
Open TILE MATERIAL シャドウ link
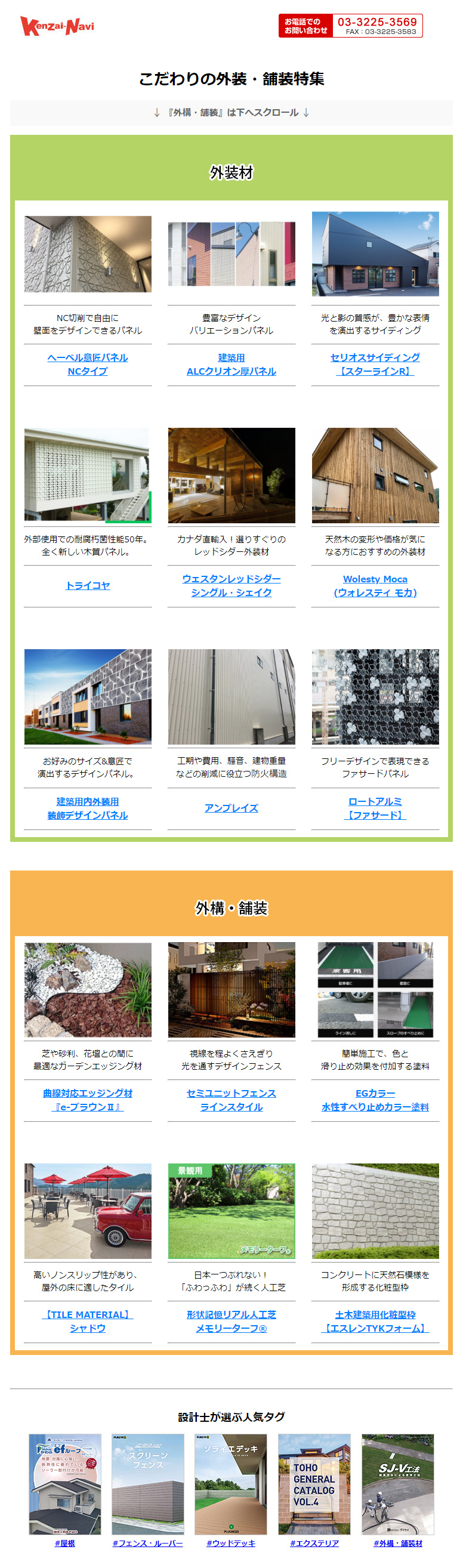click(x=88, y=1321)
